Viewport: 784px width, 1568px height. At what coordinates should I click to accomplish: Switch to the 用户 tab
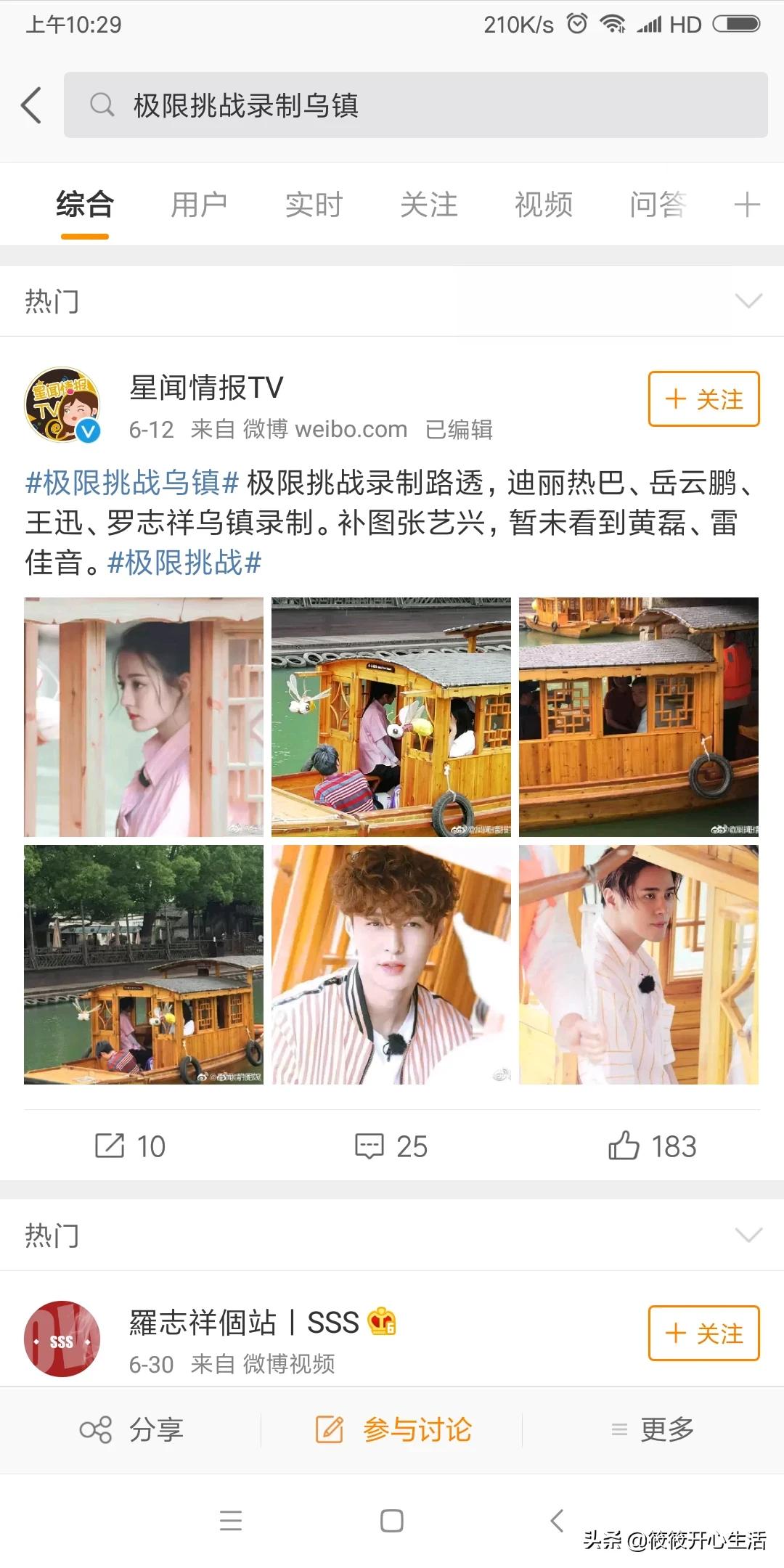[199, 205]
